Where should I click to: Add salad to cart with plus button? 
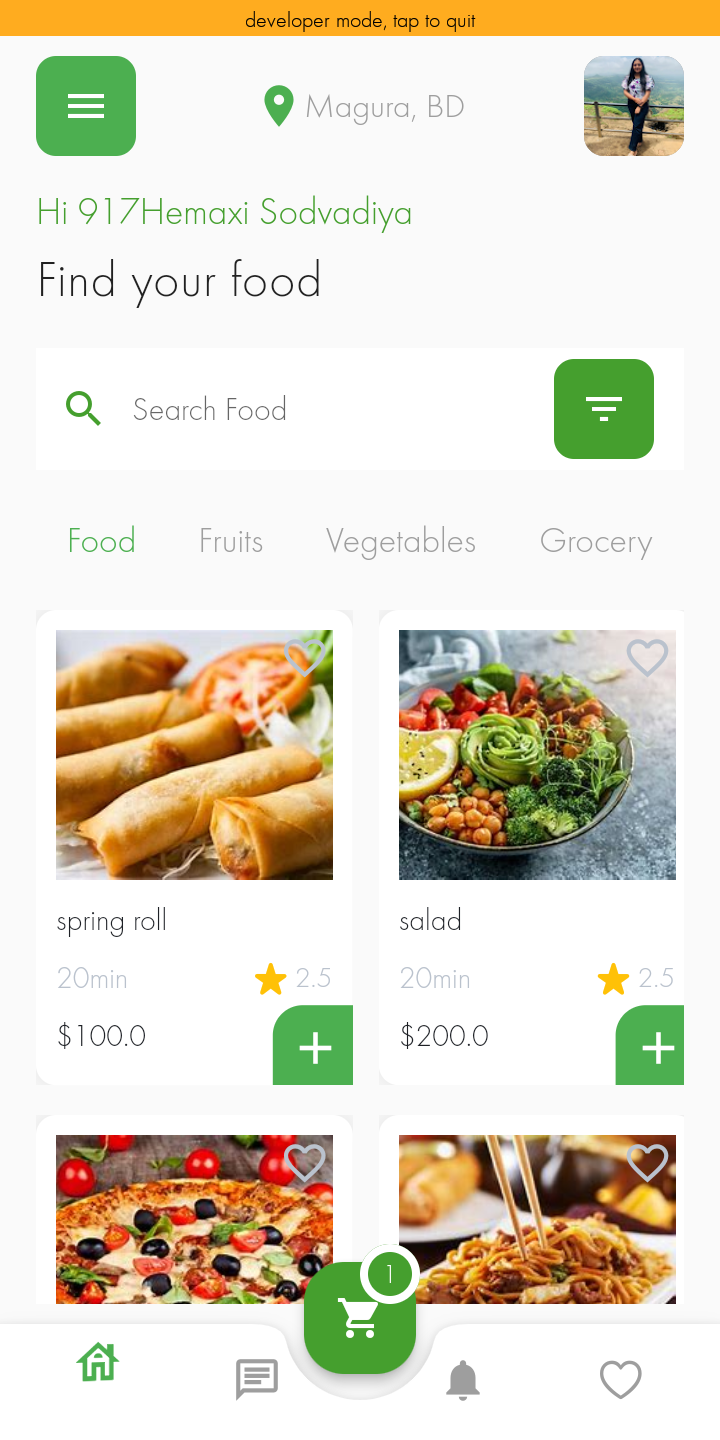point(657,1046)
